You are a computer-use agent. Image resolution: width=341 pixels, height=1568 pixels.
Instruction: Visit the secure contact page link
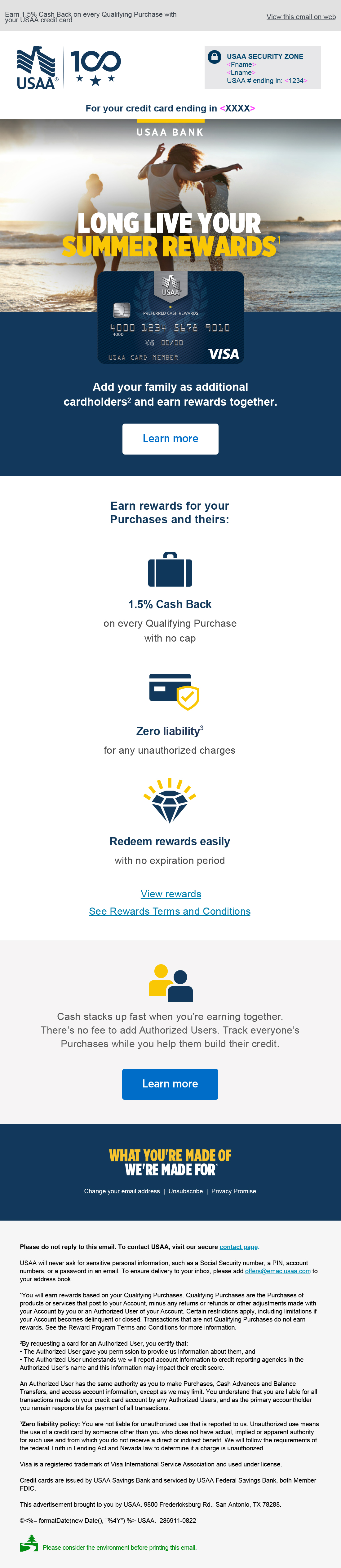238,1247
